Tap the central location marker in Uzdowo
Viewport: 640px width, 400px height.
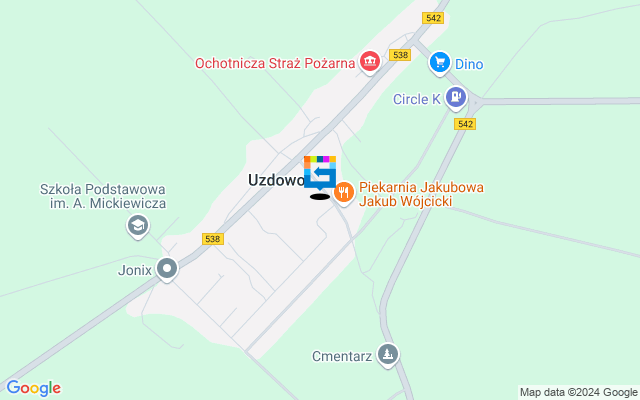click(x=320, y=174)
